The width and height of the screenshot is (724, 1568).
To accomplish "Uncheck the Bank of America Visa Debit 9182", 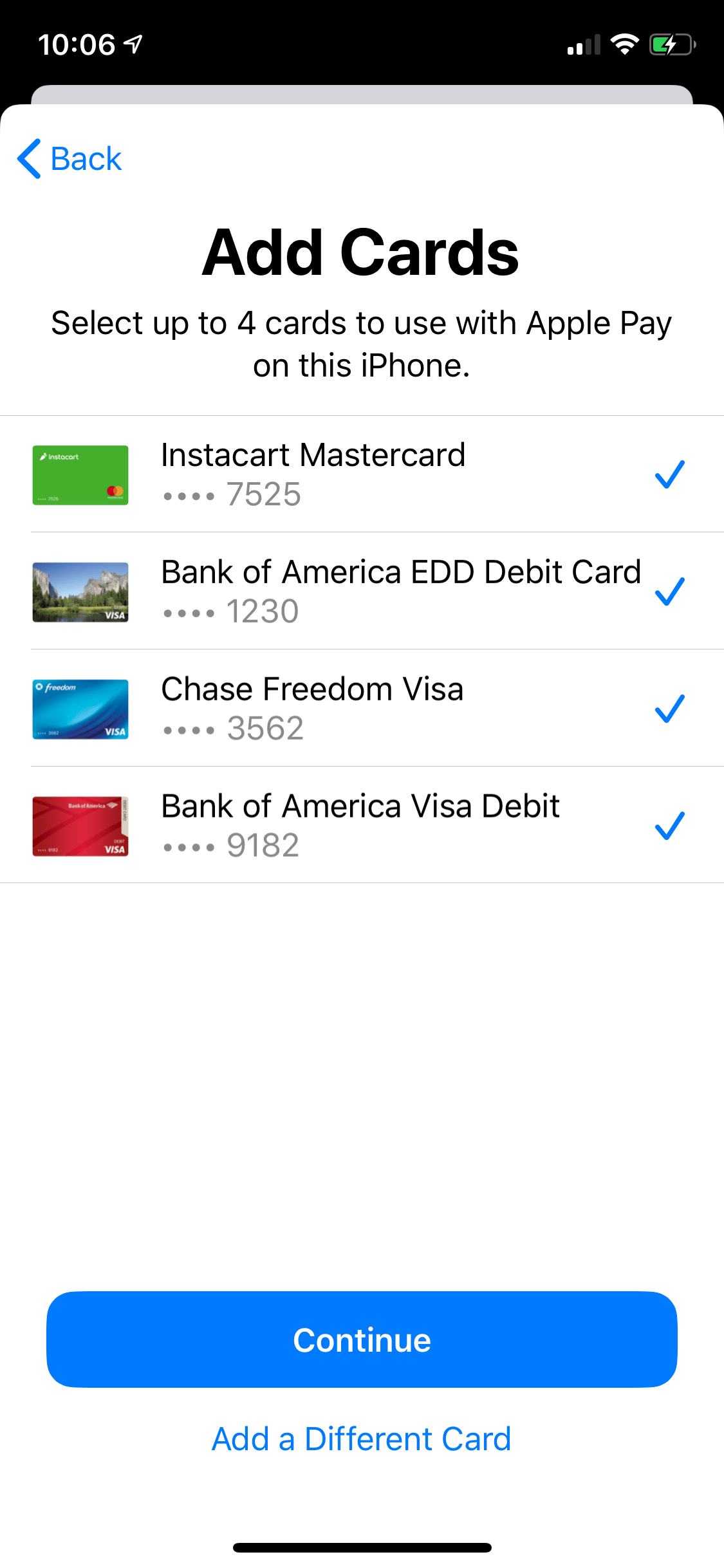I will tap(669, 826).
